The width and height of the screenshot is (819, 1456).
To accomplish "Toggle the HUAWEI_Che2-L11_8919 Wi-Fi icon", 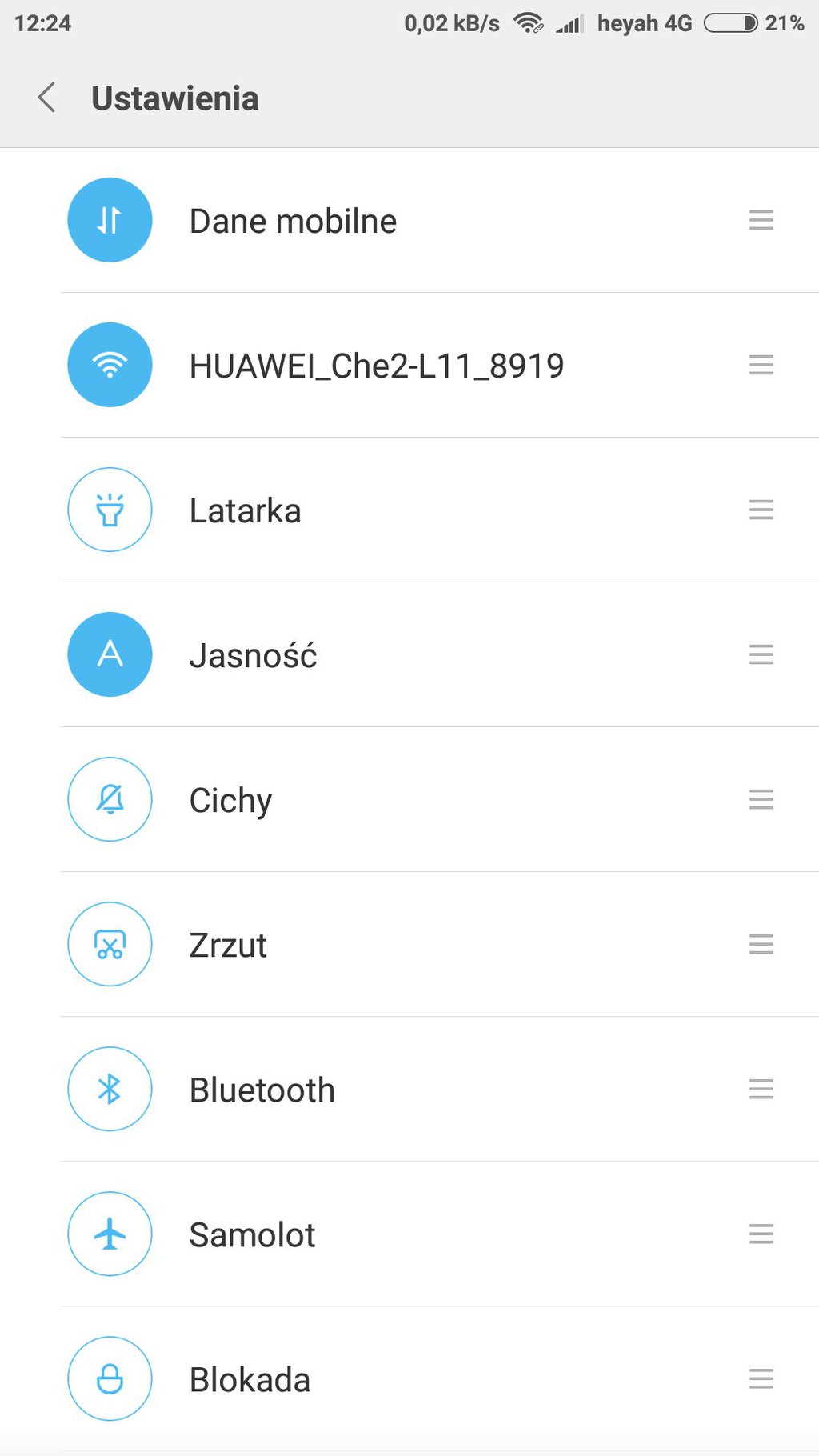I will pyautogui.click(x=110, y=365).
